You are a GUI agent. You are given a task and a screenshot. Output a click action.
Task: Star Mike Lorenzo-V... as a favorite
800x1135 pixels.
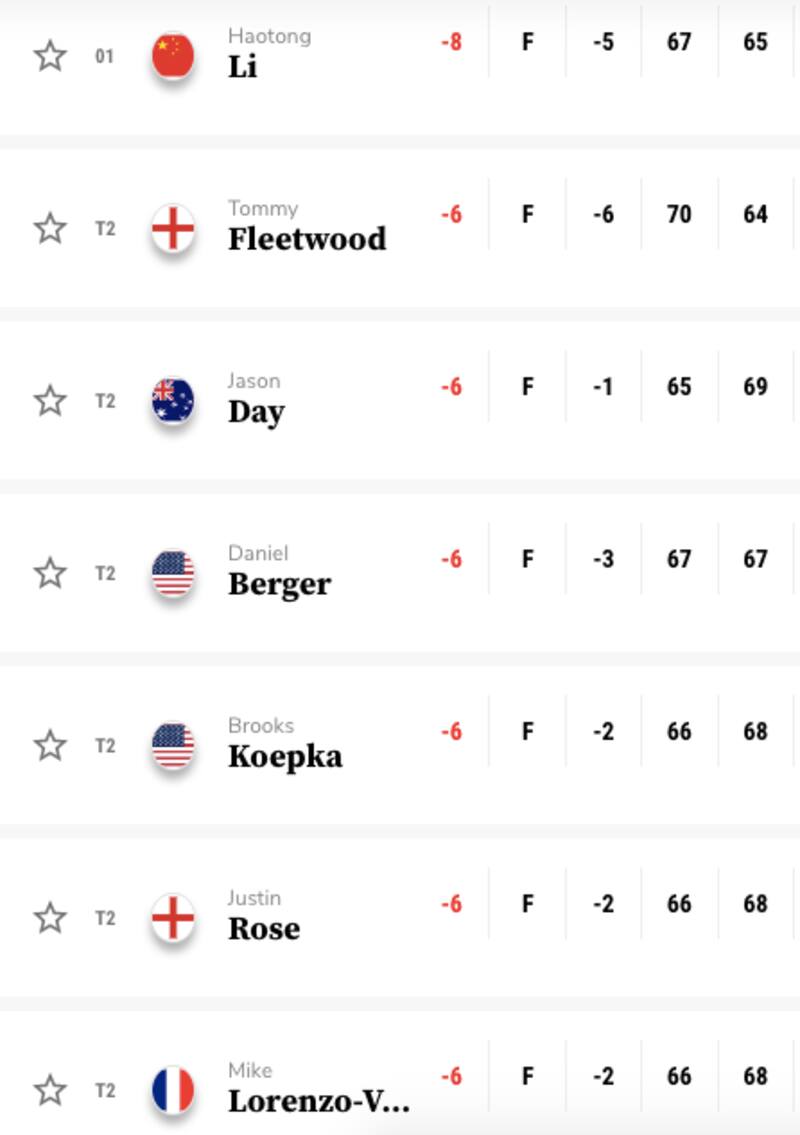pyautogui.click(x=50, y=1090)
